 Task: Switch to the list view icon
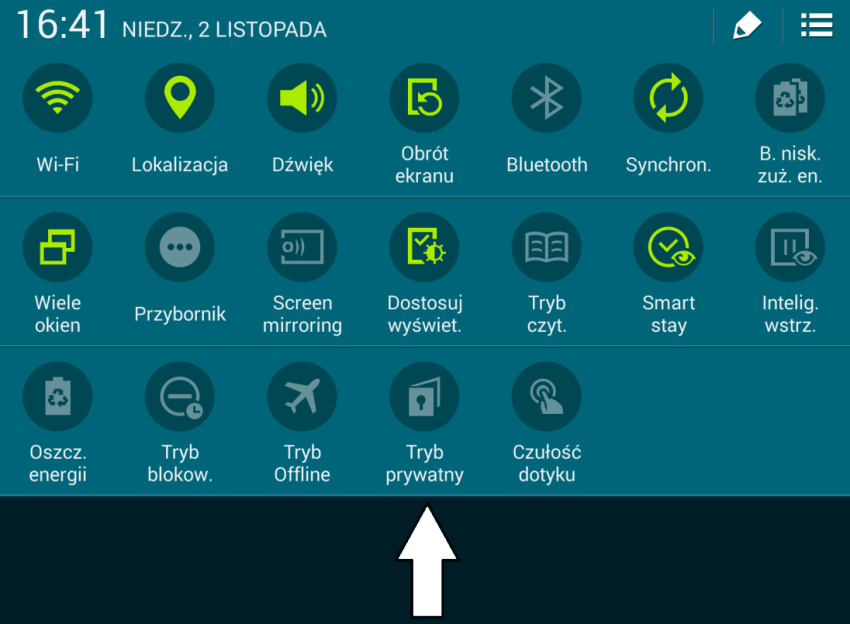(816, 26)
